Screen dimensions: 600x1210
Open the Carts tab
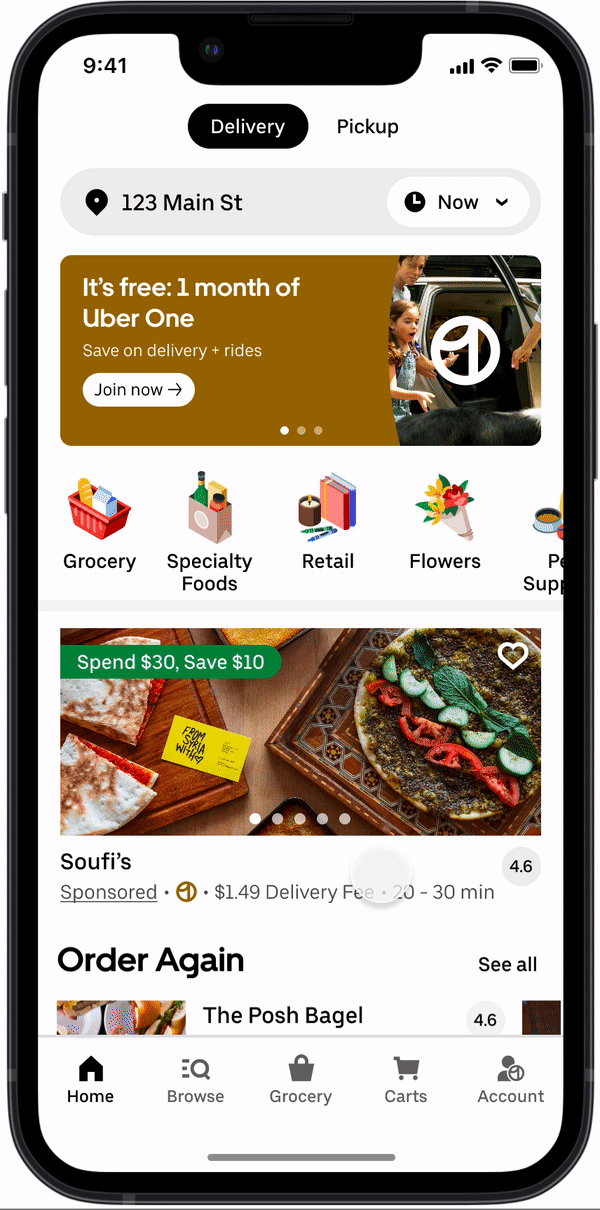[x=405, y=1080]
